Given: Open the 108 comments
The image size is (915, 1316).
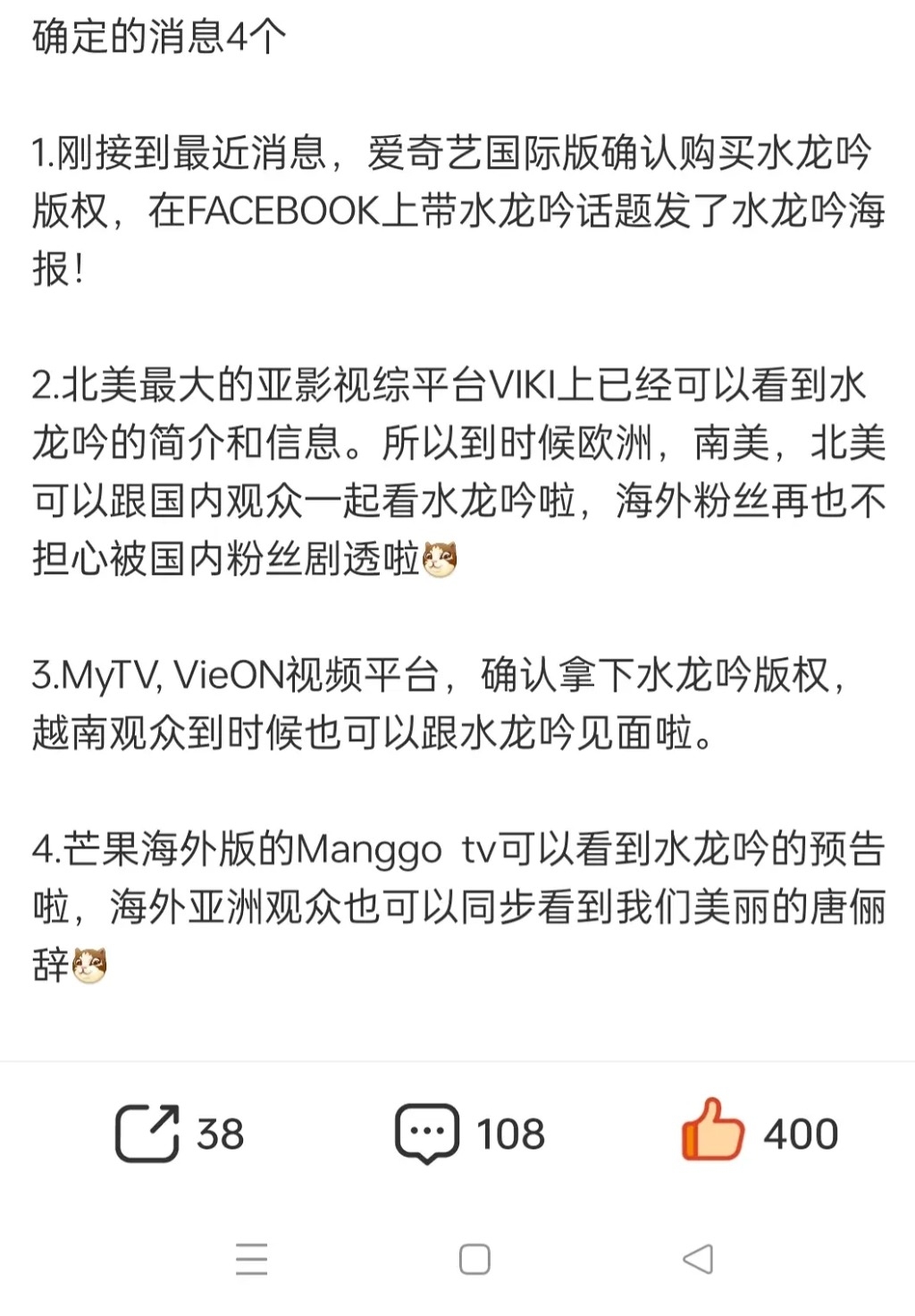Looking at the screenshot, I should pyautogui.click(x=427, y=1134).
